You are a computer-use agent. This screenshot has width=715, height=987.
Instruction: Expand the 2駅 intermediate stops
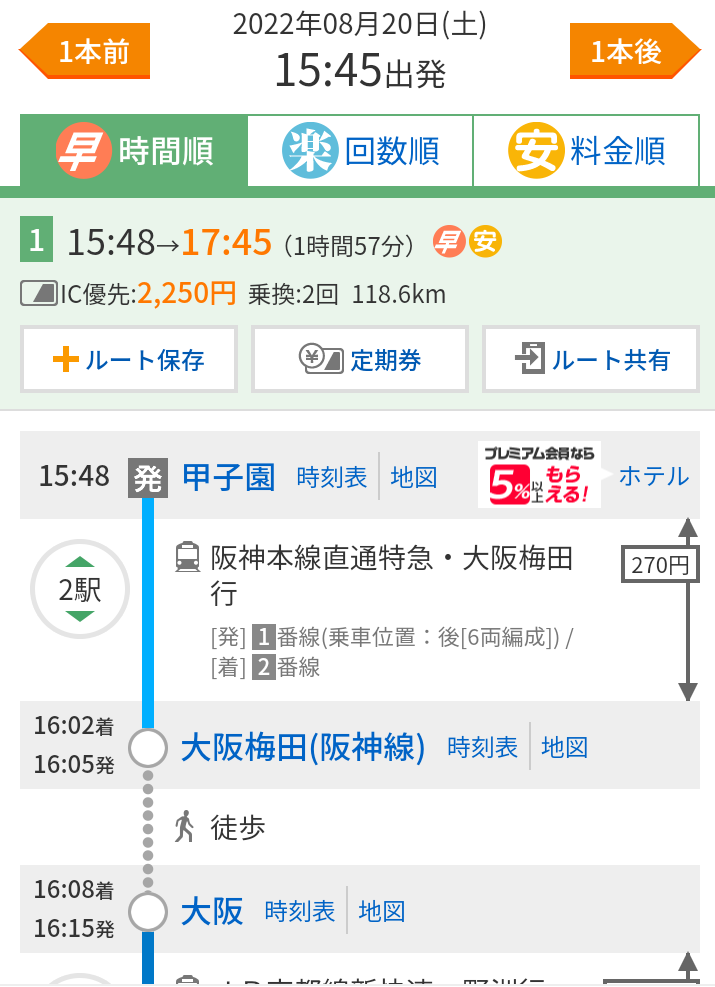pyautogui.click(x=79, y=589)
